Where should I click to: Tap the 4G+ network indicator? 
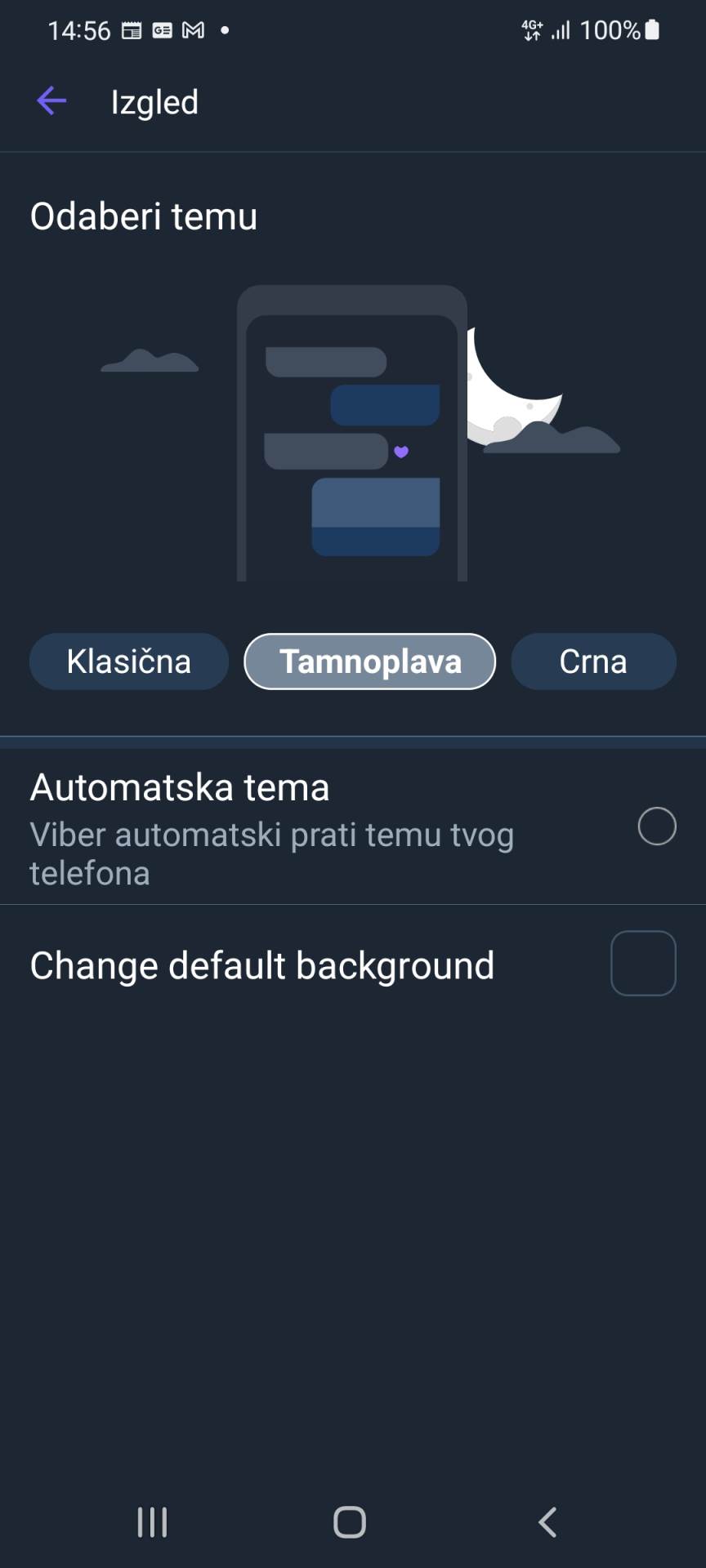tap(530, 30)
